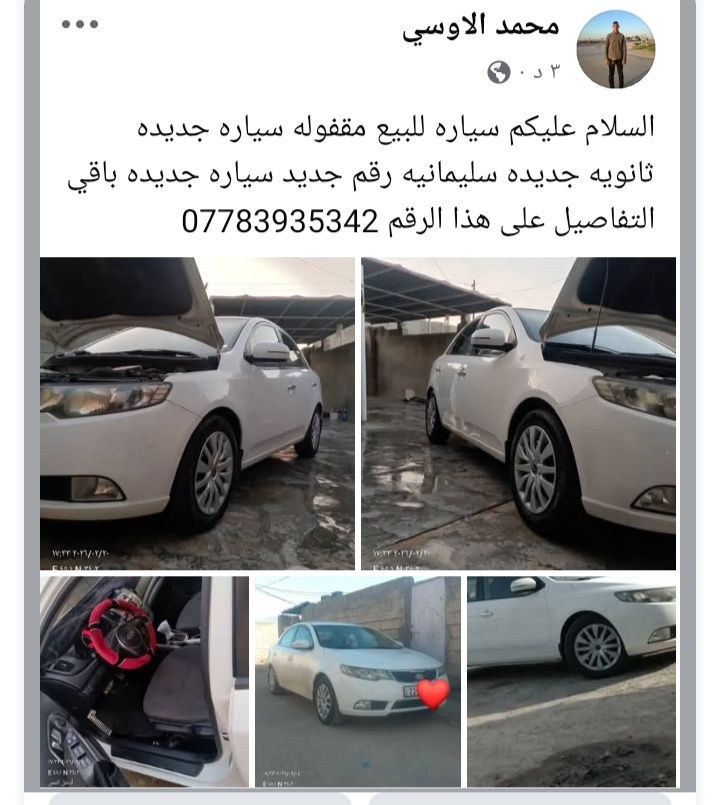720x805 pixels.
Task: Open the top-left photo of the white car with its hood open
Action: pyautogui.click(x=197, y=413)
